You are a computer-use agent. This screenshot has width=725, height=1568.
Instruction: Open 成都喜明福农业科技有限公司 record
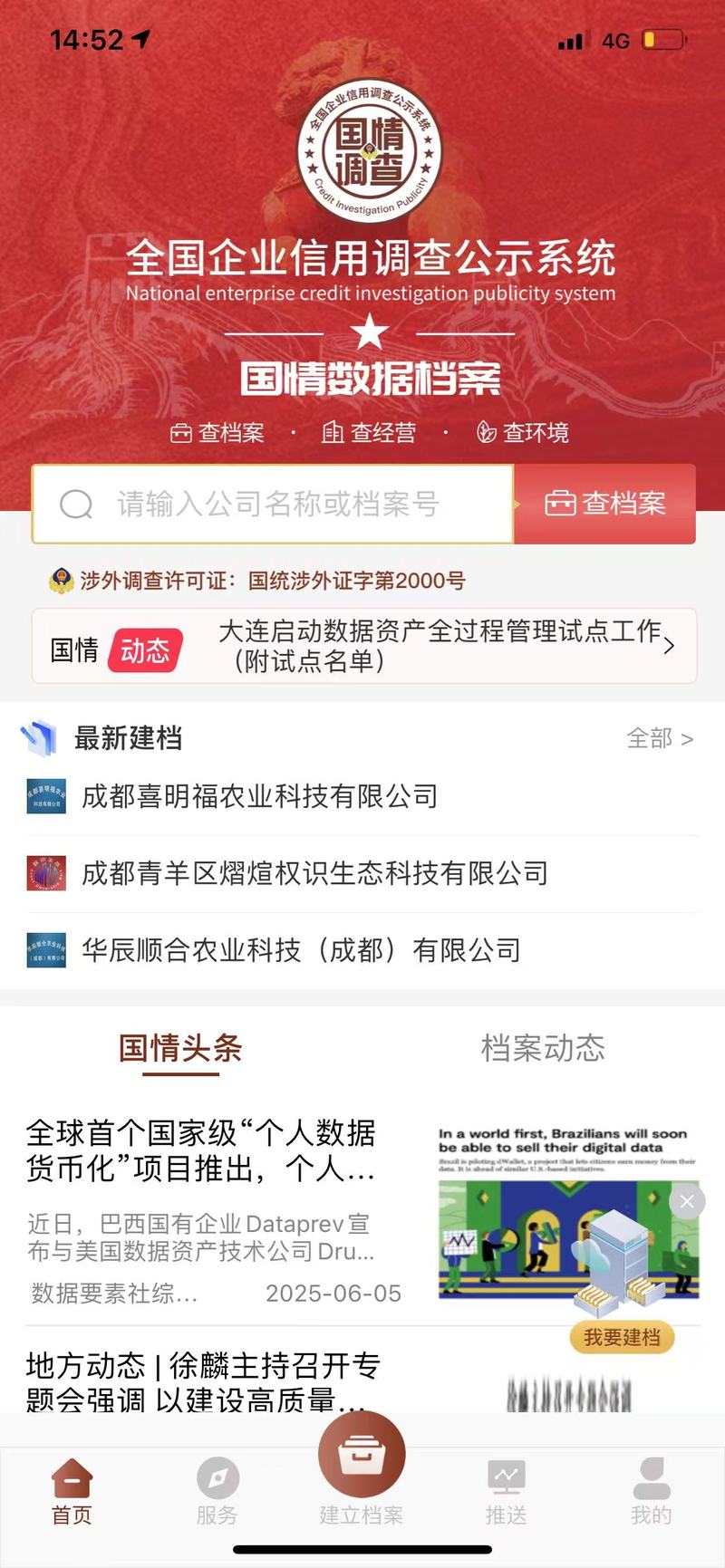click(362, 797)
